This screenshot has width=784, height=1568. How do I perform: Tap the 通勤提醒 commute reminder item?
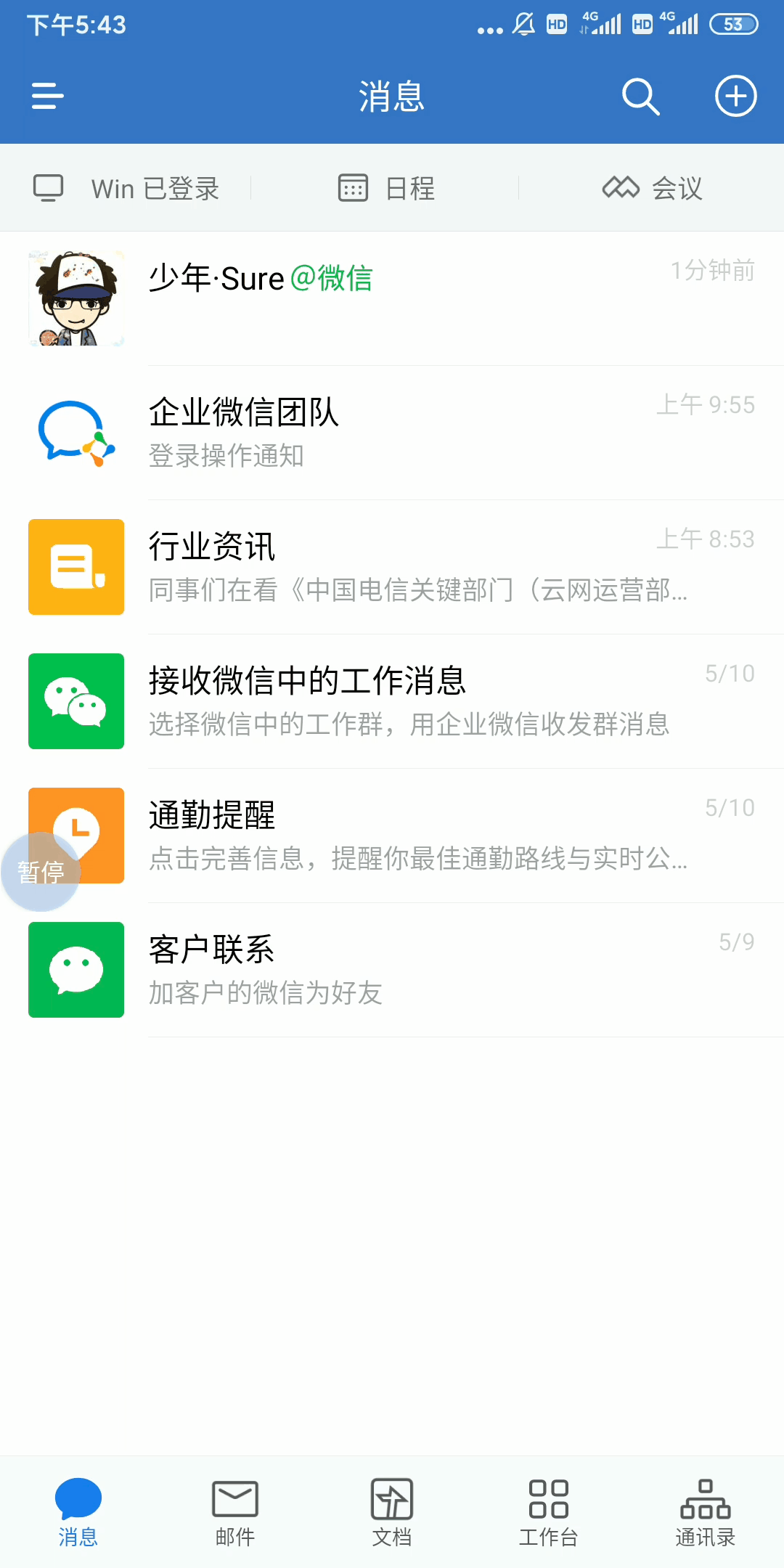pos(392,835)
